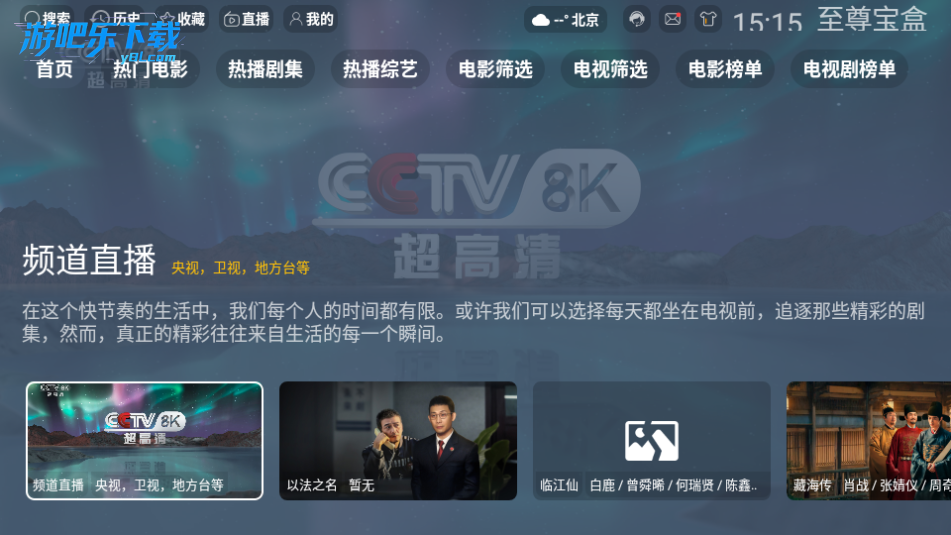The image size is (951, 535).
Task: Open the mail messages icon
Action: 673,19
